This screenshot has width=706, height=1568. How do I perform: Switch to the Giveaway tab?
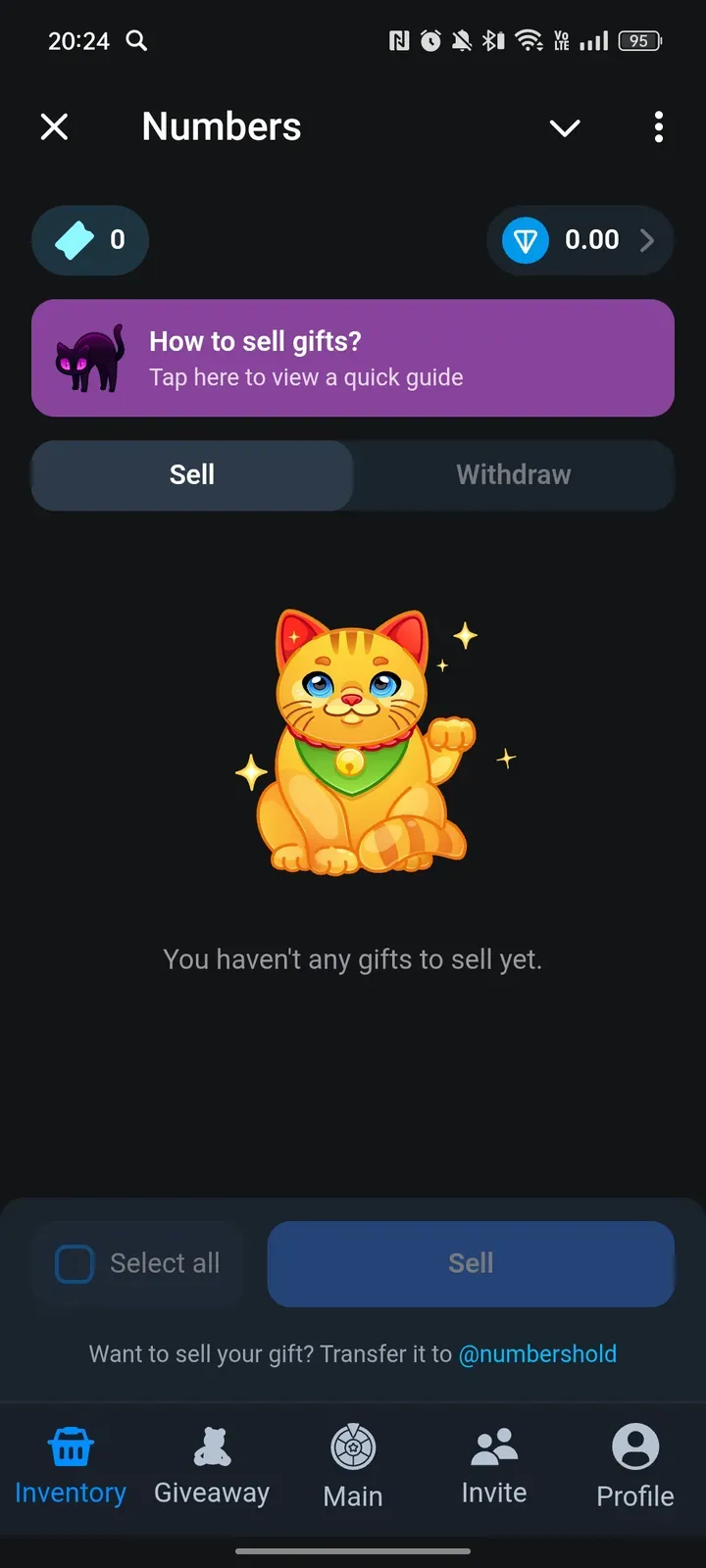(x=212, y=1467)
